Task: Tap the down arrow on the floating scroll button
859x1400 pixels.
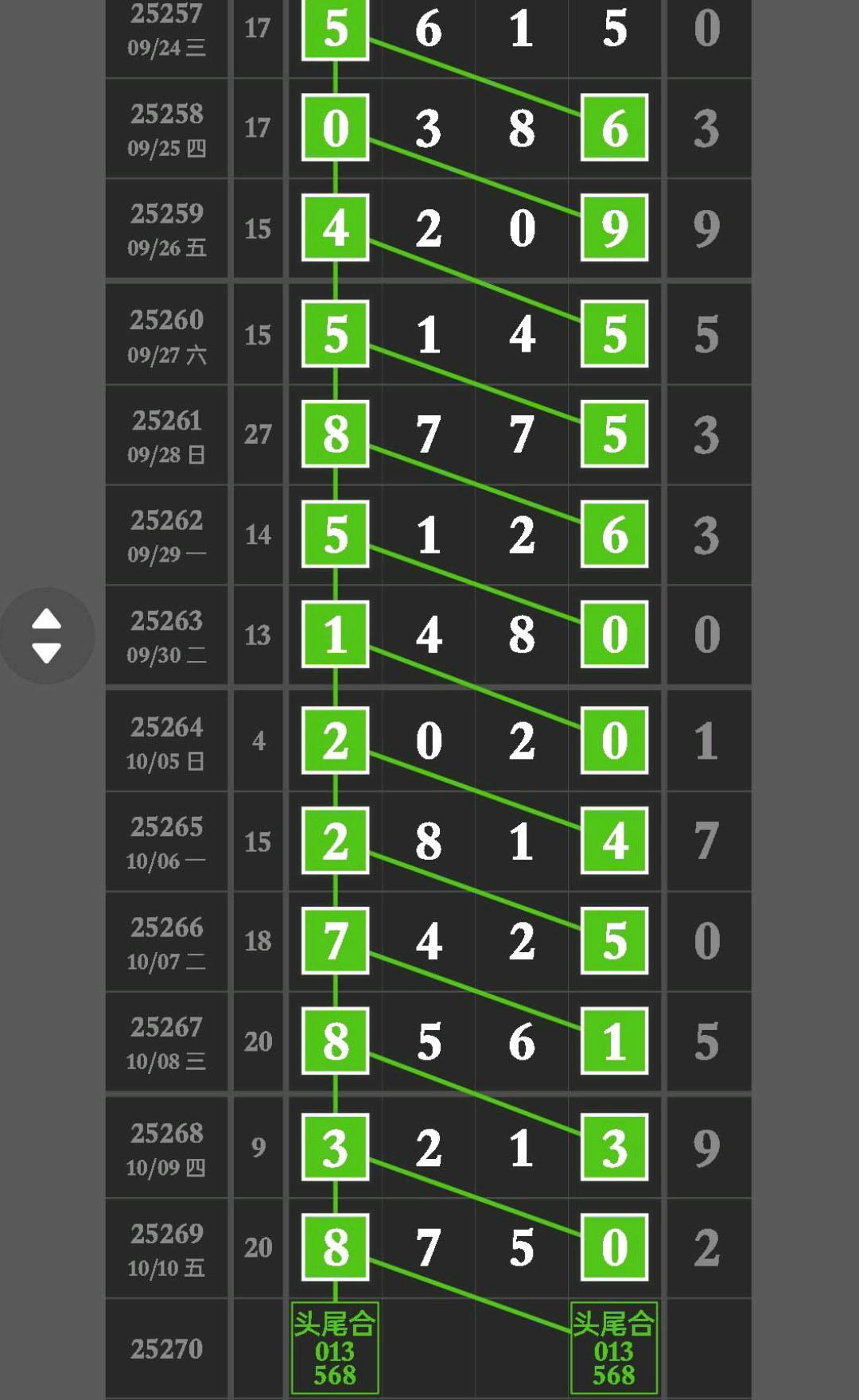Action: 47,653
